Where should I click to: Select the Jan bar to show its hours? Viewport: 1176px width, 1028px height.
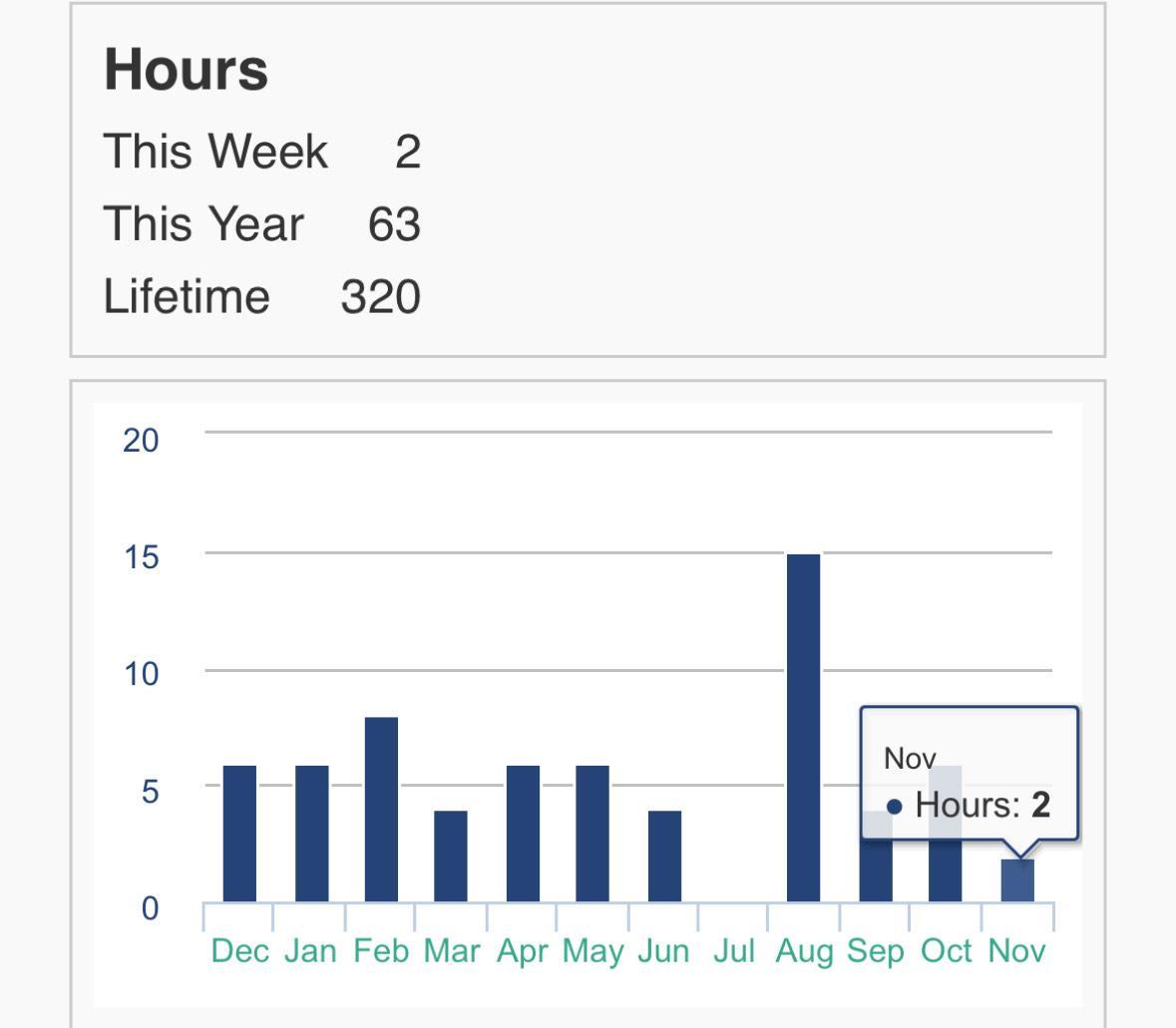point(311,834)
